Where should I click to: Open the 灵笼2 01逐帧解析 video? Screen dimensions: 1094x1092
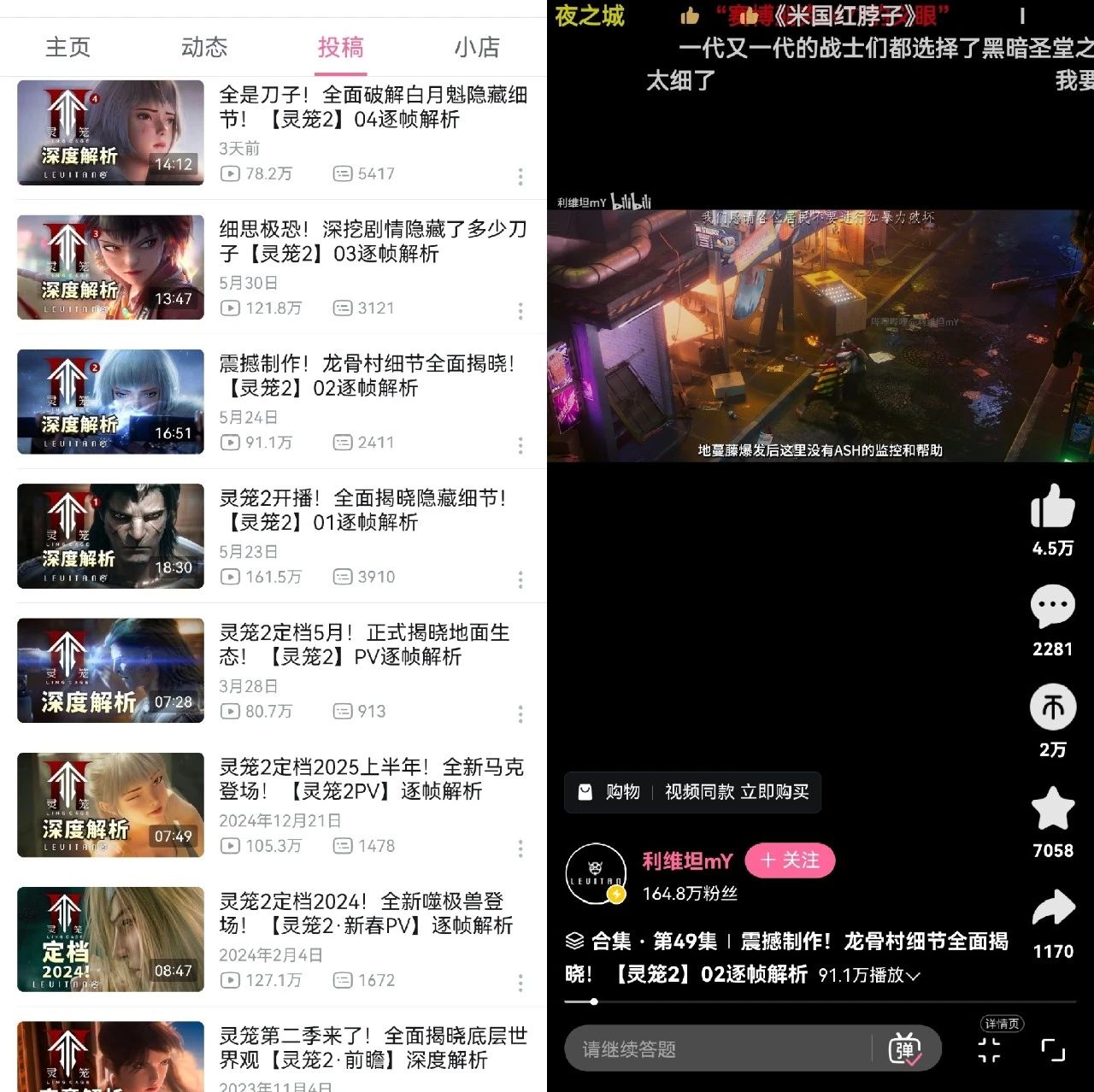point(362,510)
